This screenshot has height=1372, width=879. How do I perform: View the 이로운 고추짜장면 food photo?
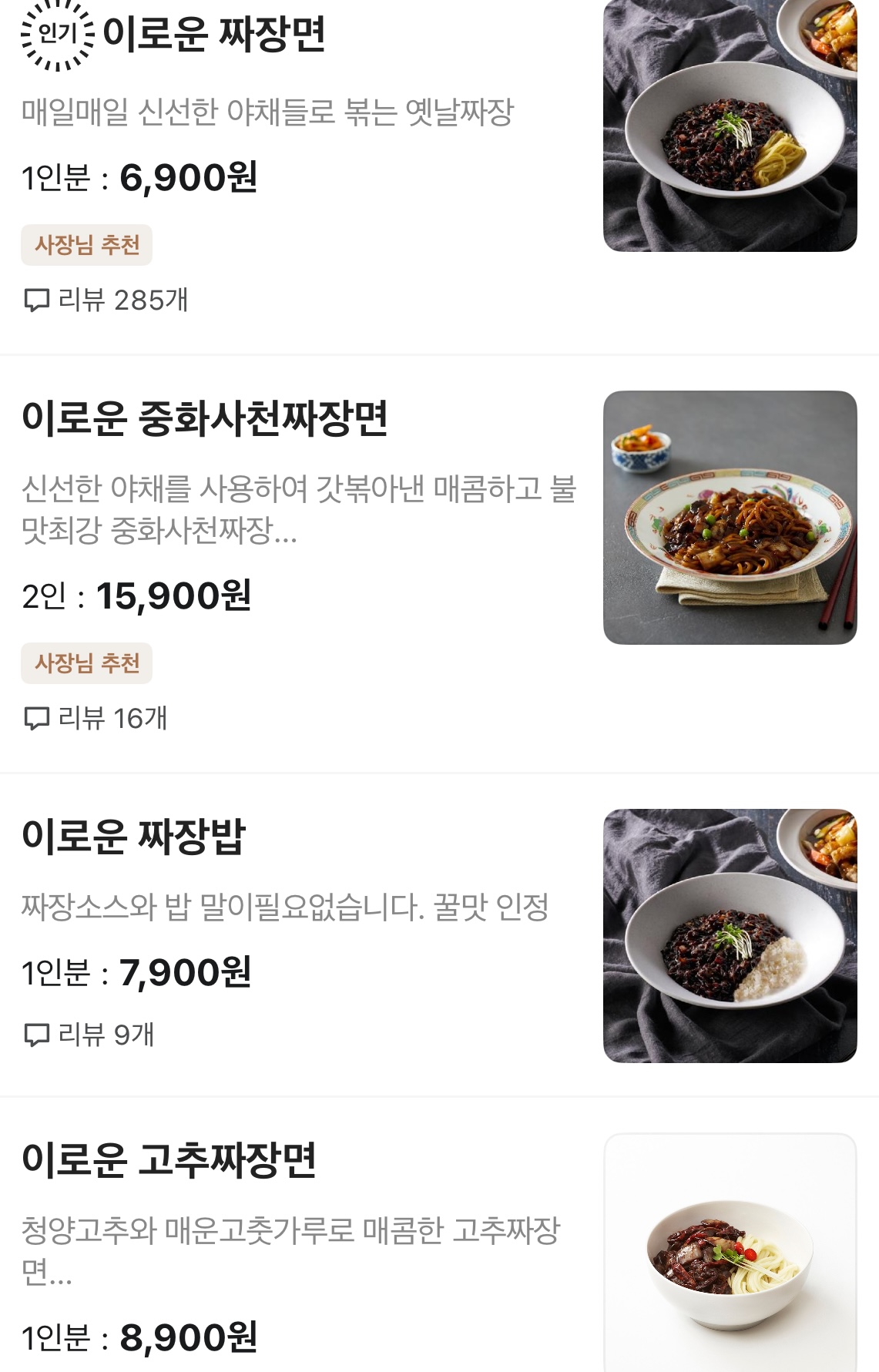pyautogui.click(x=730, y=1252)
